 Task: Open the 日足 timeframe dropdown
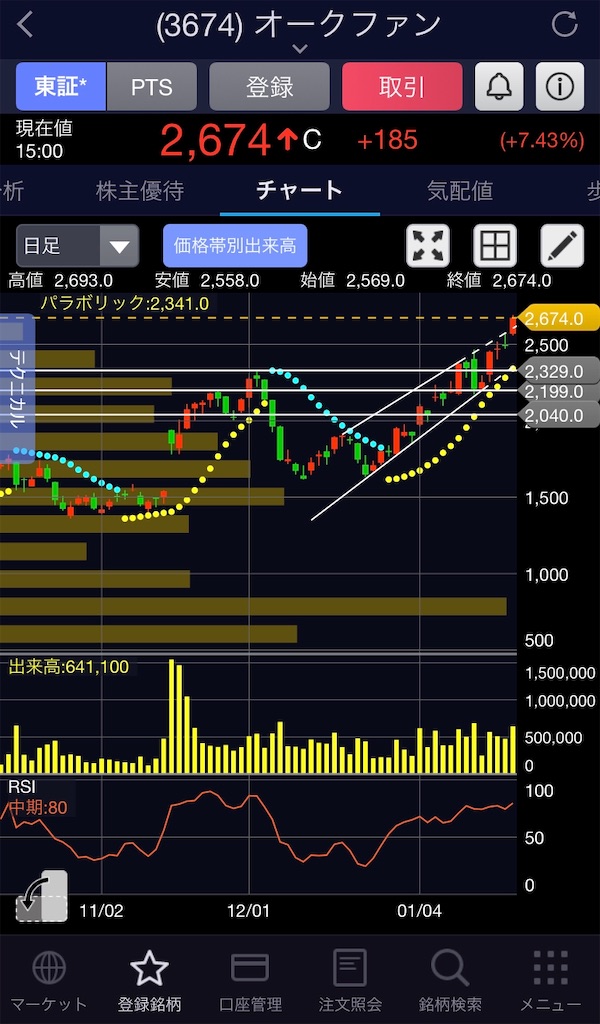tap(77, 246)
